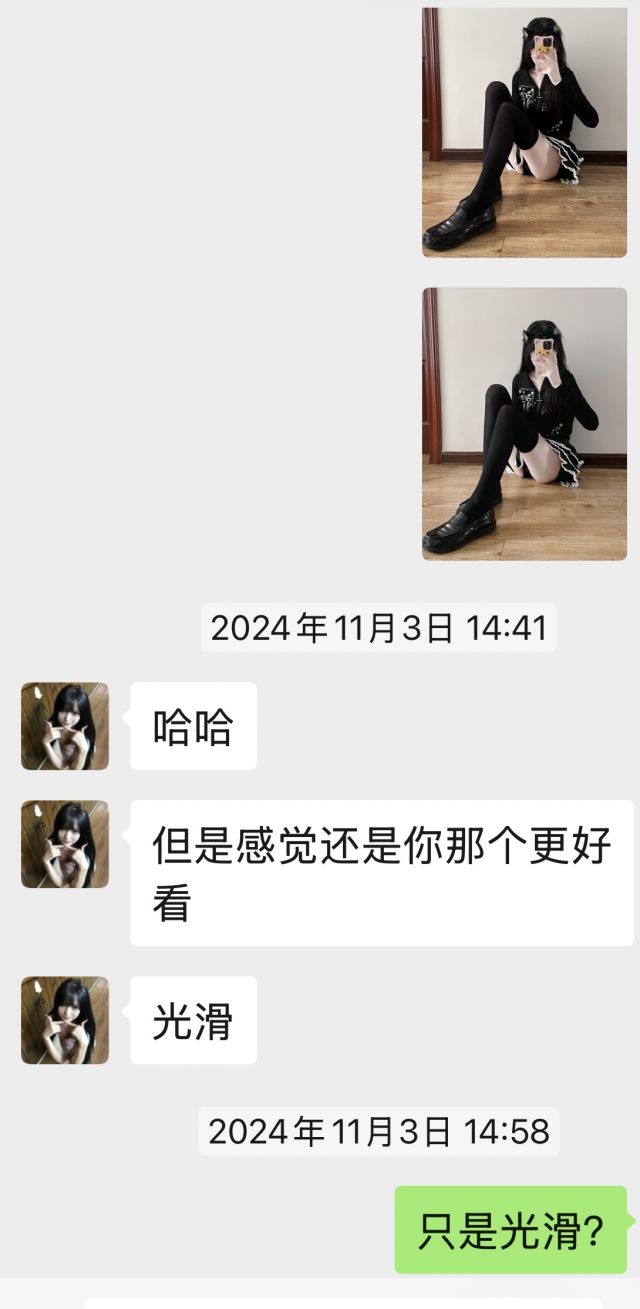Open the profile from the avatar beside 但是感觉还是你那个更好看
640x1309 pixels.
coord(65,844)
